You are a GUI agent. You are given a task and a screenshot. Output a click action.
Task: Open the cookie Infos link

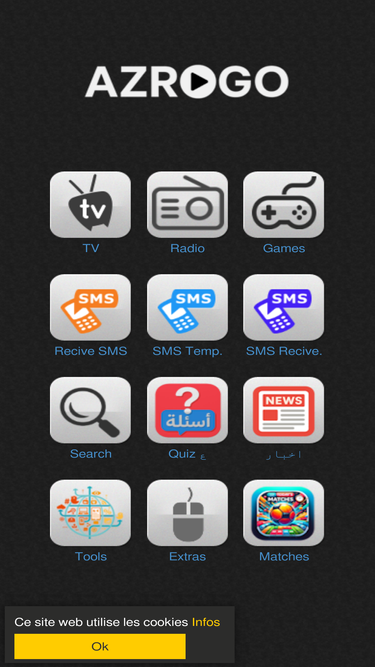(206, 622)
